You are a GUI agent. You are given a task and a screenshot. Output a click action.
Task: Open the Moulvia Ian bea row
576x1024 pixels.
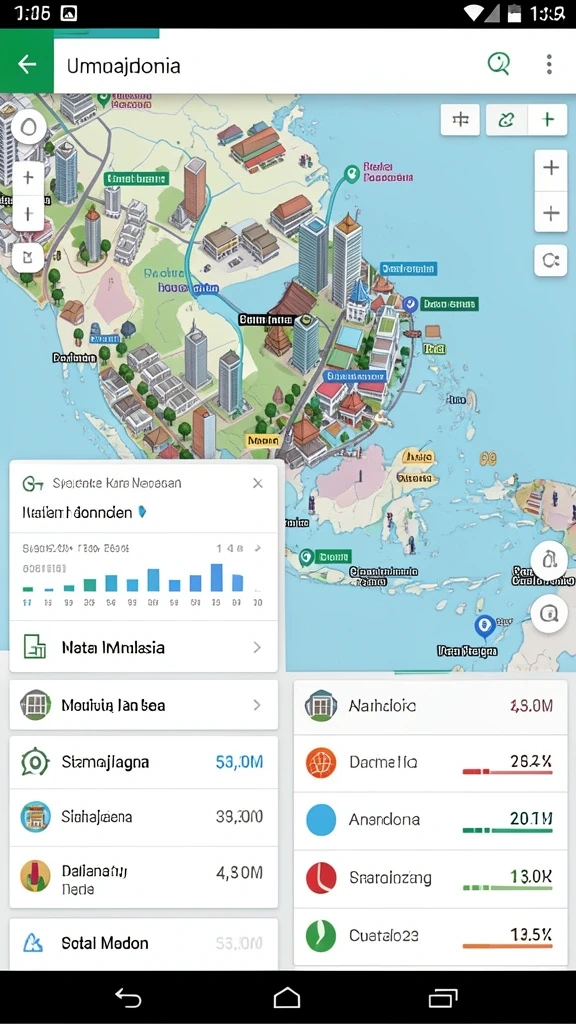(x=144, y=705)
